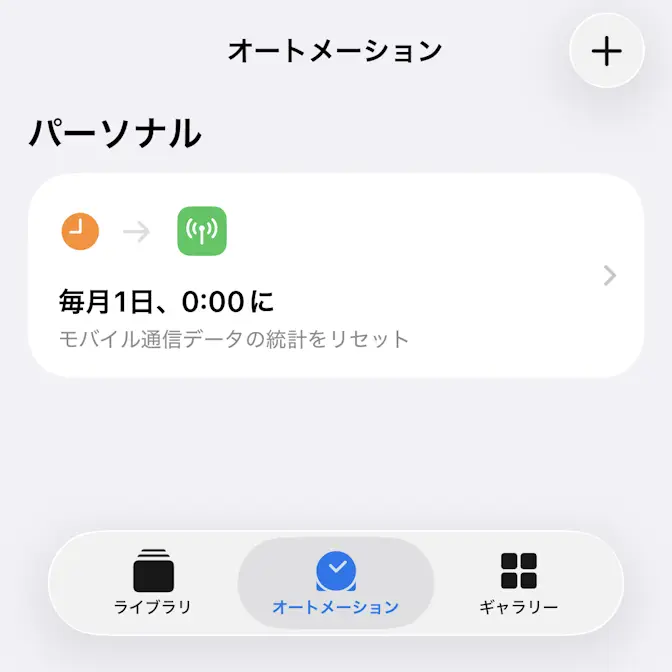Go to the ギャラリー tab

point(518,583)
